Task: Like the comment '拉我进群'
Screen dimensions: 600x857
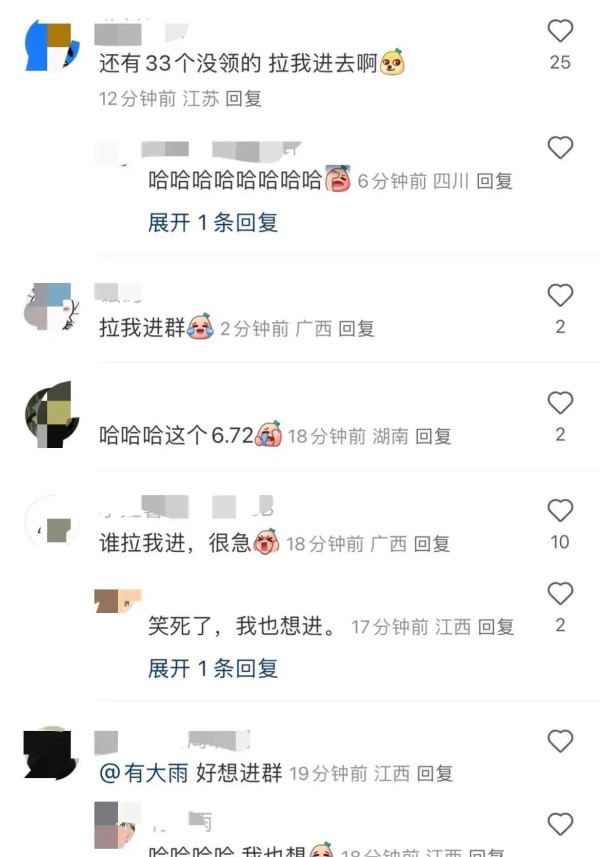Action: point(560,295)
